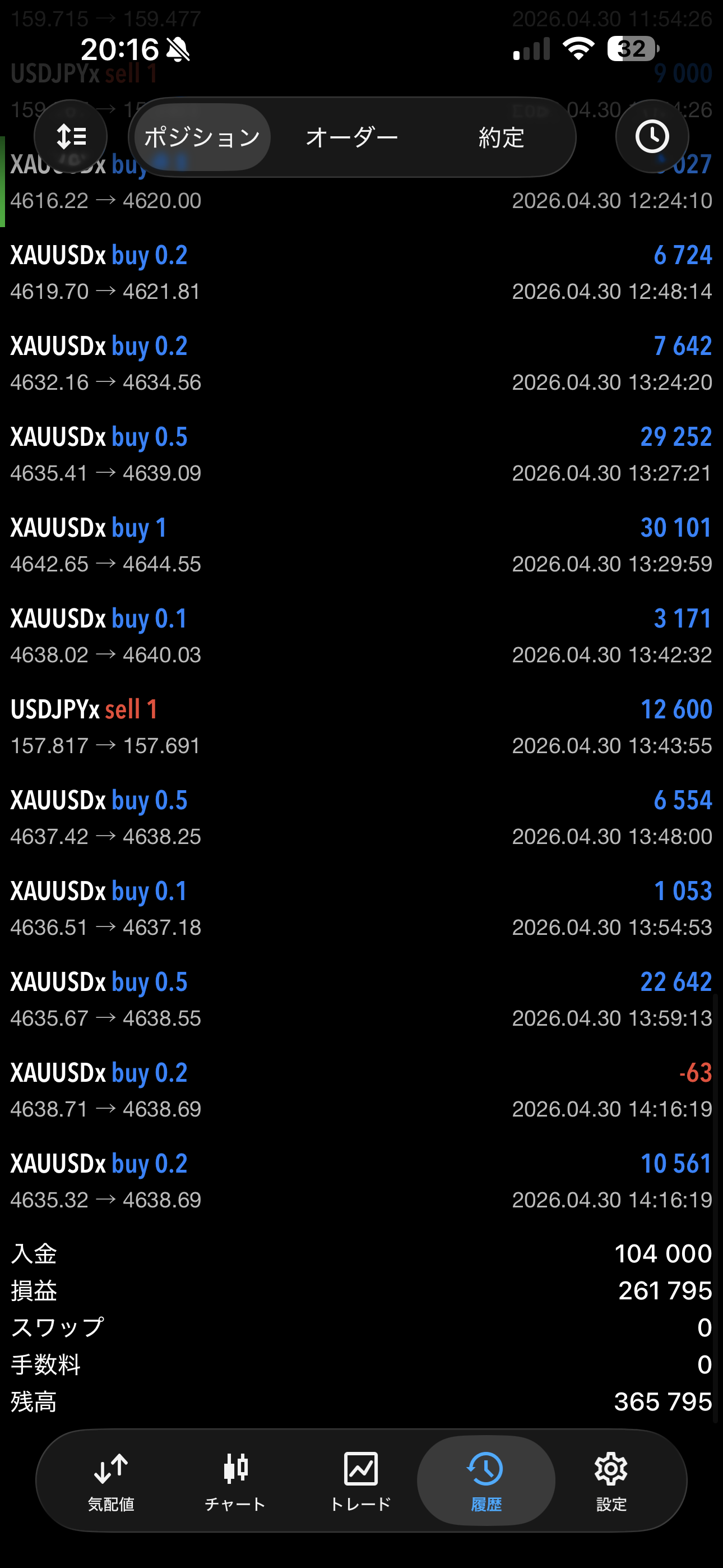
Task: Switch to the 約定 tab
Action: click(501, 137)
